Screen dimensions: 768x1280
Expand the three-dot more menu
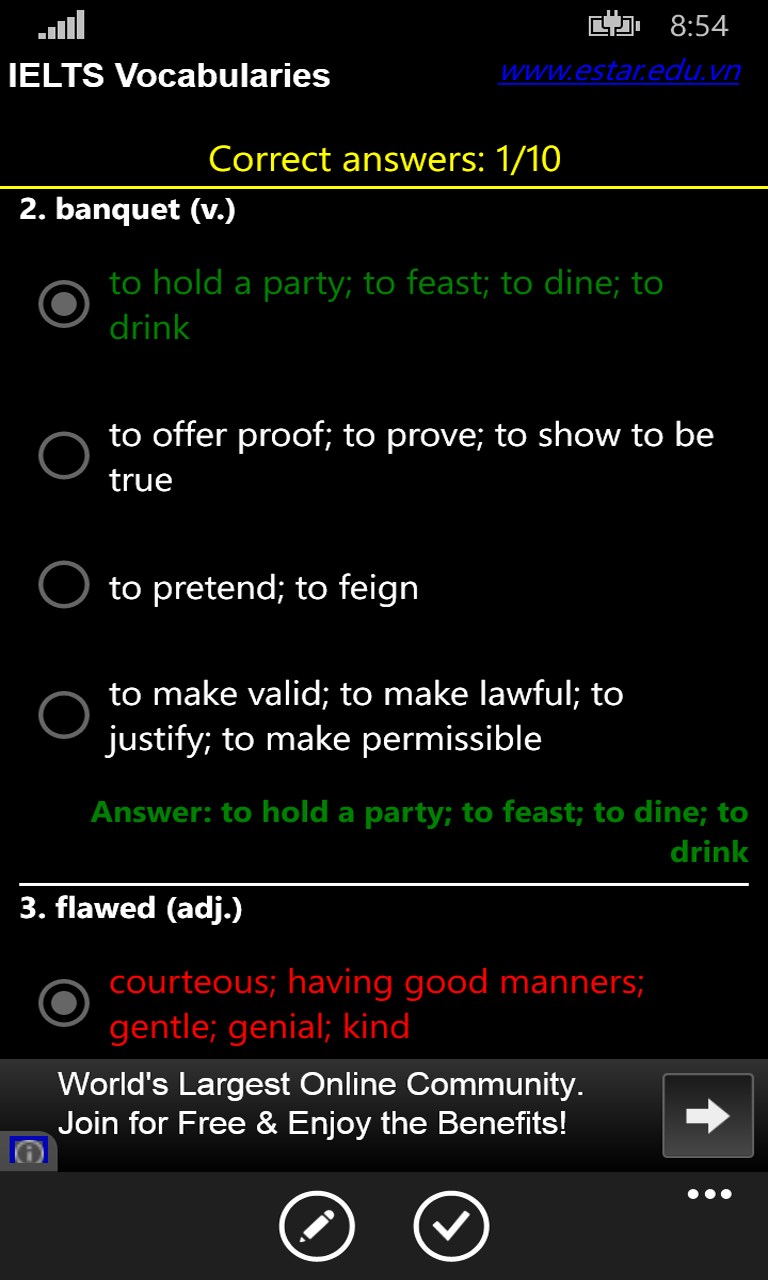pos(710,1194)
